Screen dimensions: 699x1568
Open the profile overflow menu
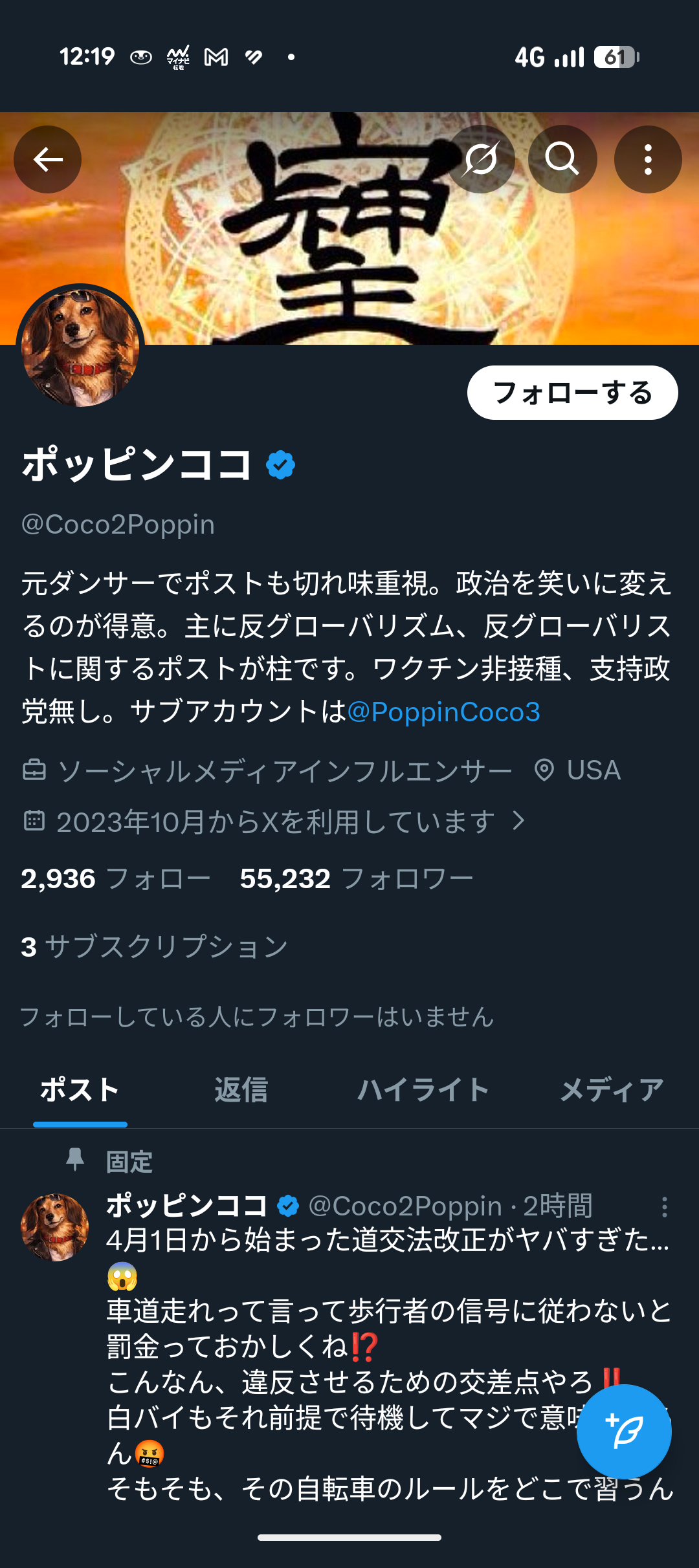647,159
